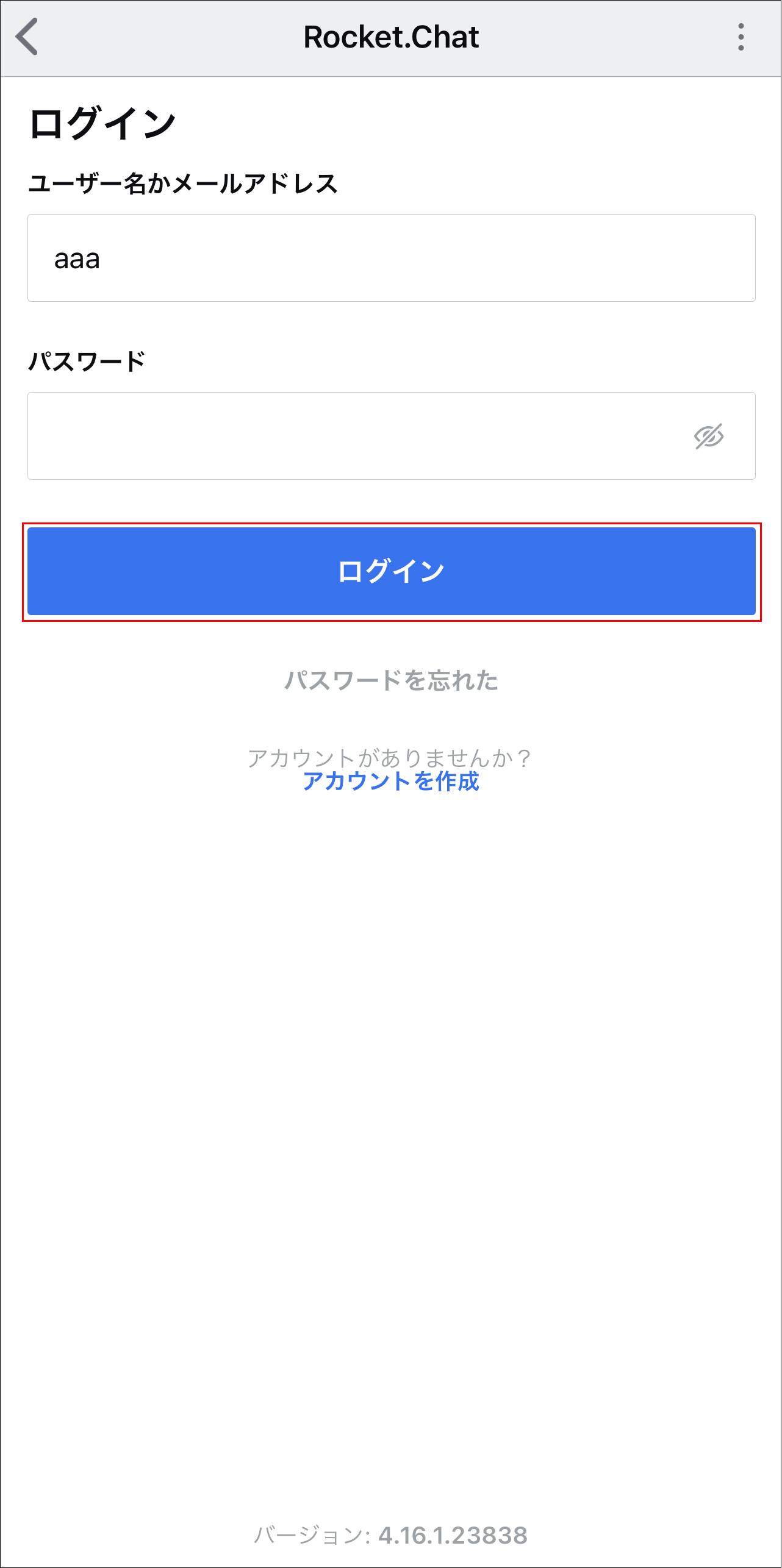Tap the username or email field

point(392,258)
